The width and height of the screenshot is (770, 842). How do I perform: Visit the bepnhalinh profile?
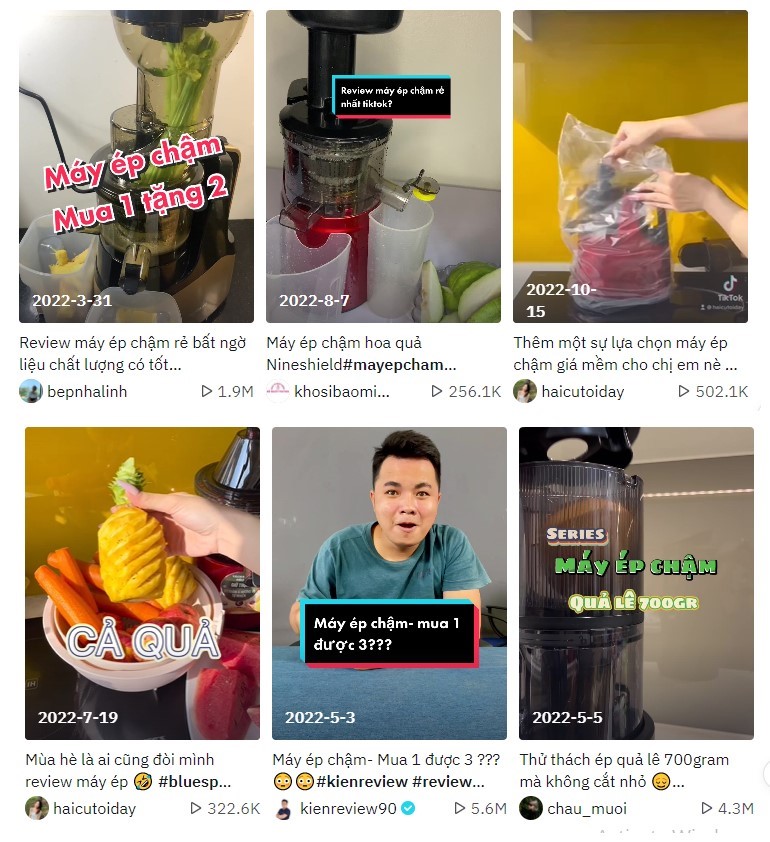pyautogui.click(x=87, y=392)
